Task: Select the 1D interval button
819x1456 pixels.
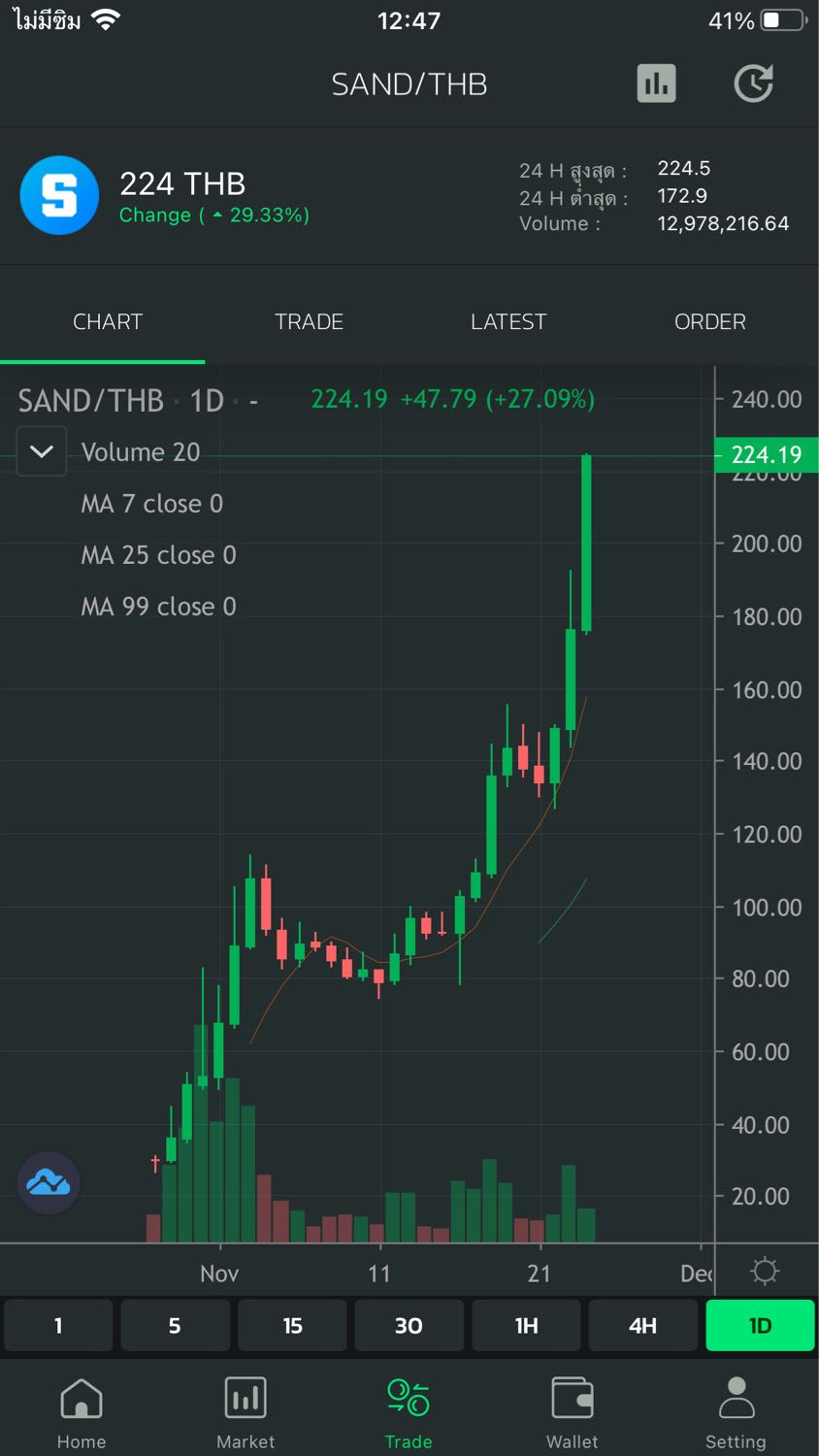Action: [x=760, y=1326]
